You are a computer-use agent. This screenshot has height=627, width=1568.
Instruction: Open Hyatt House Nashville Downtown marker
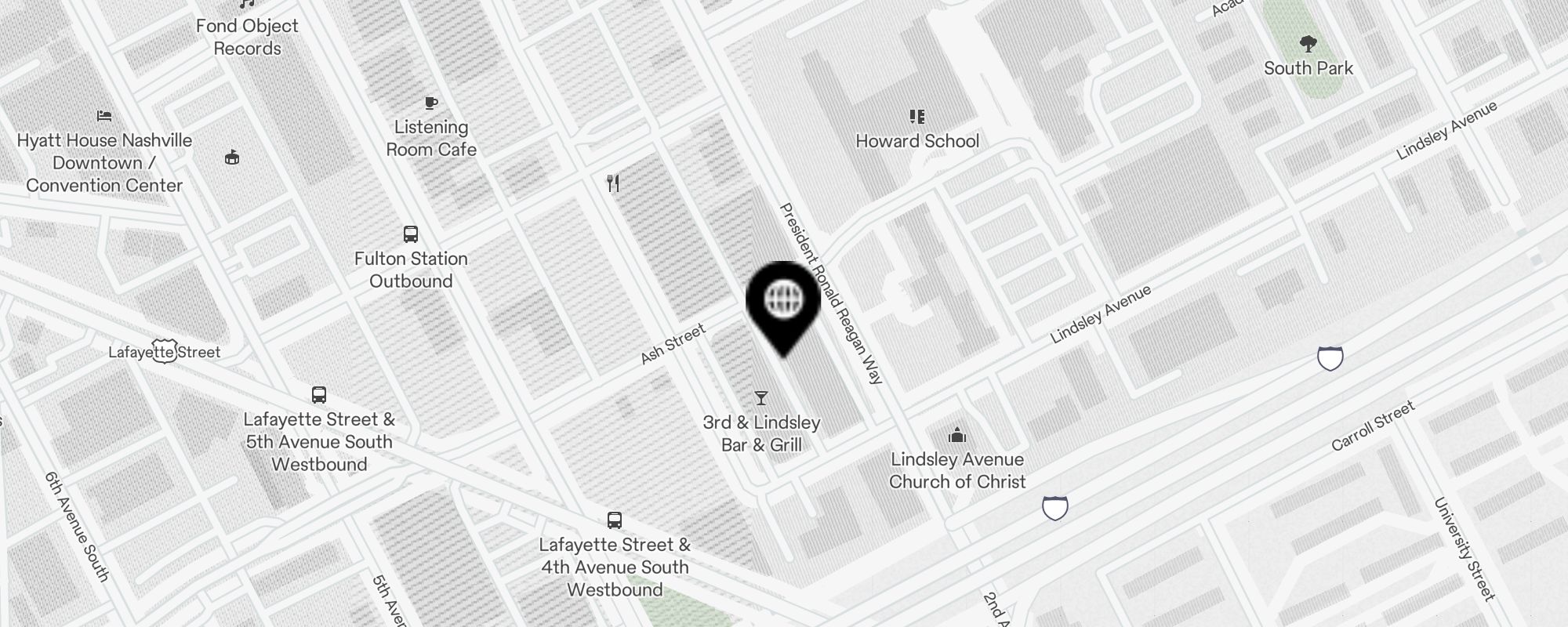click(x=104, y=116)
